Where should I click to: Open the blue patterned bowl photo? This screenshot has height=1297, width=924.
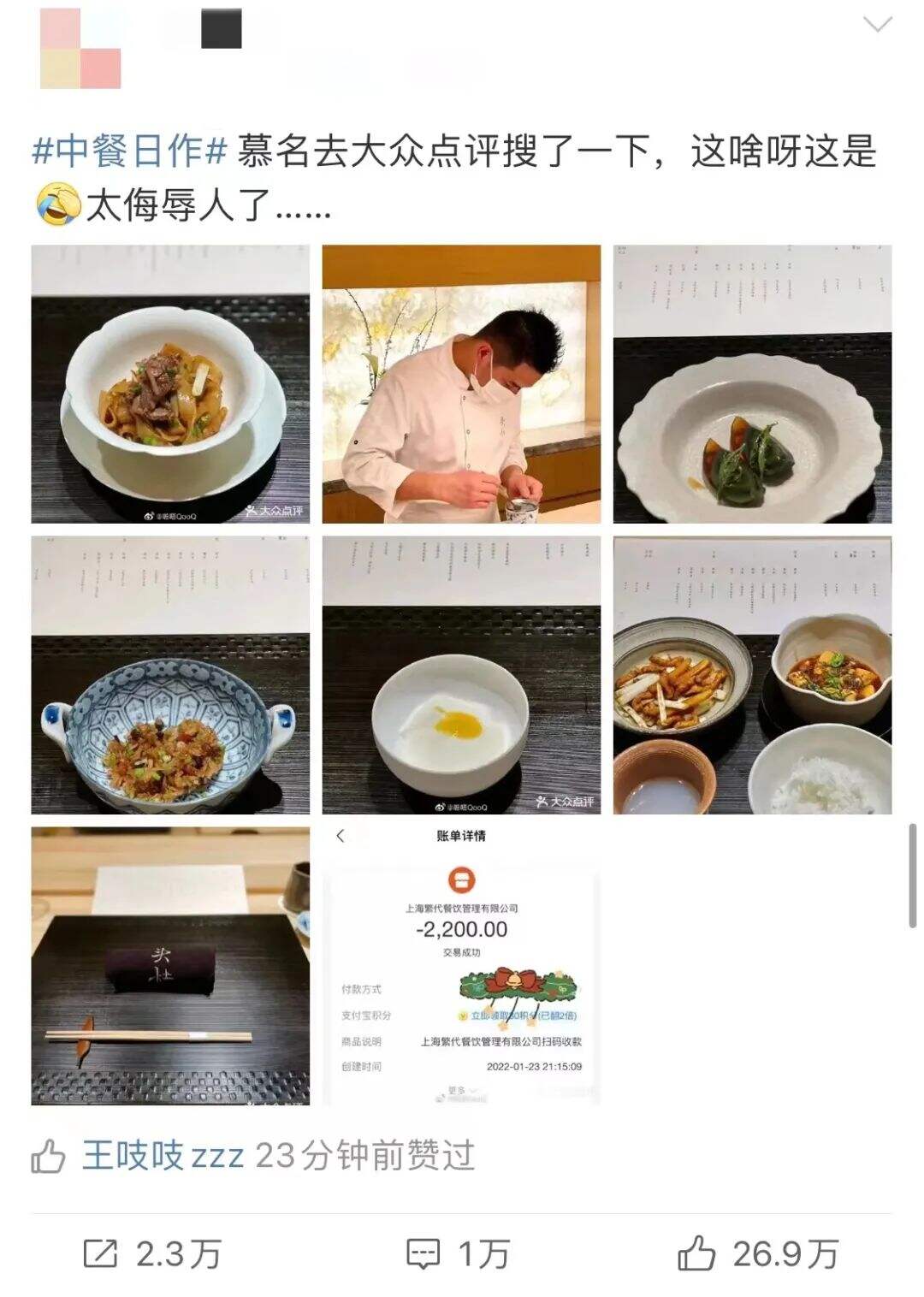(x=170, y=675)
